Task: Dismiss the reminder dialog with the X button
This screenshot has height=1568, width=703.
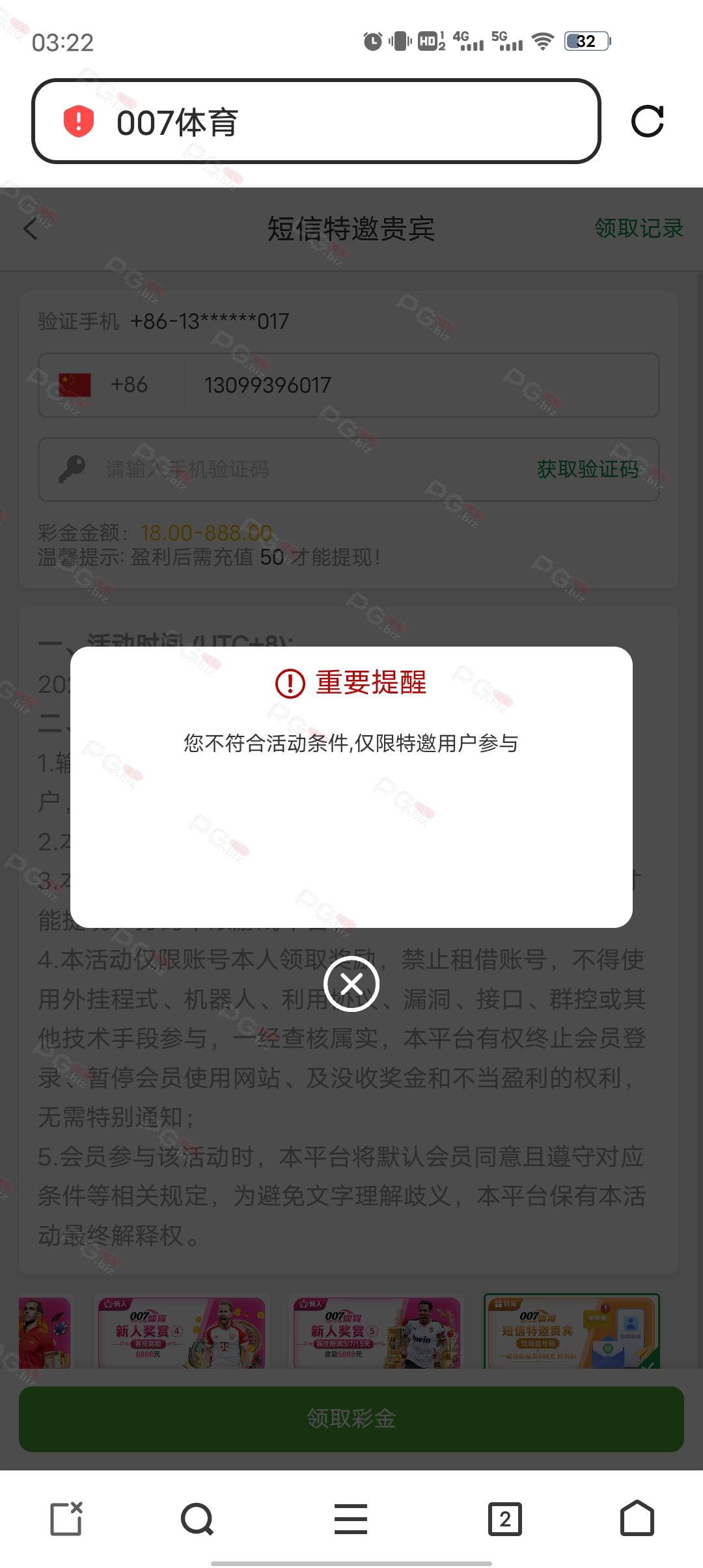Action: click(x=351, y=983)
